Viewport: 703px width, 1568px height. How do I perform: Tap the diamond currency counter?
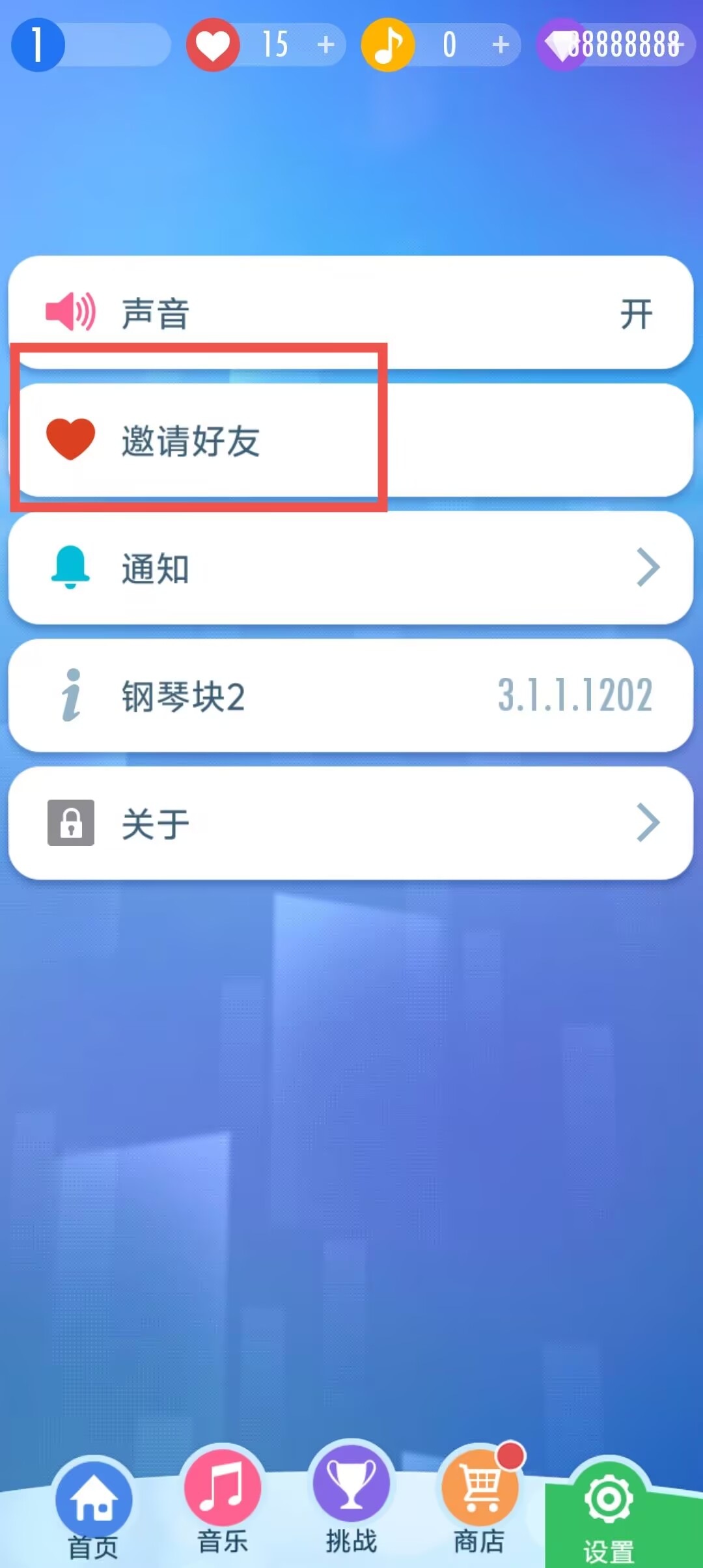pos(615,45)
